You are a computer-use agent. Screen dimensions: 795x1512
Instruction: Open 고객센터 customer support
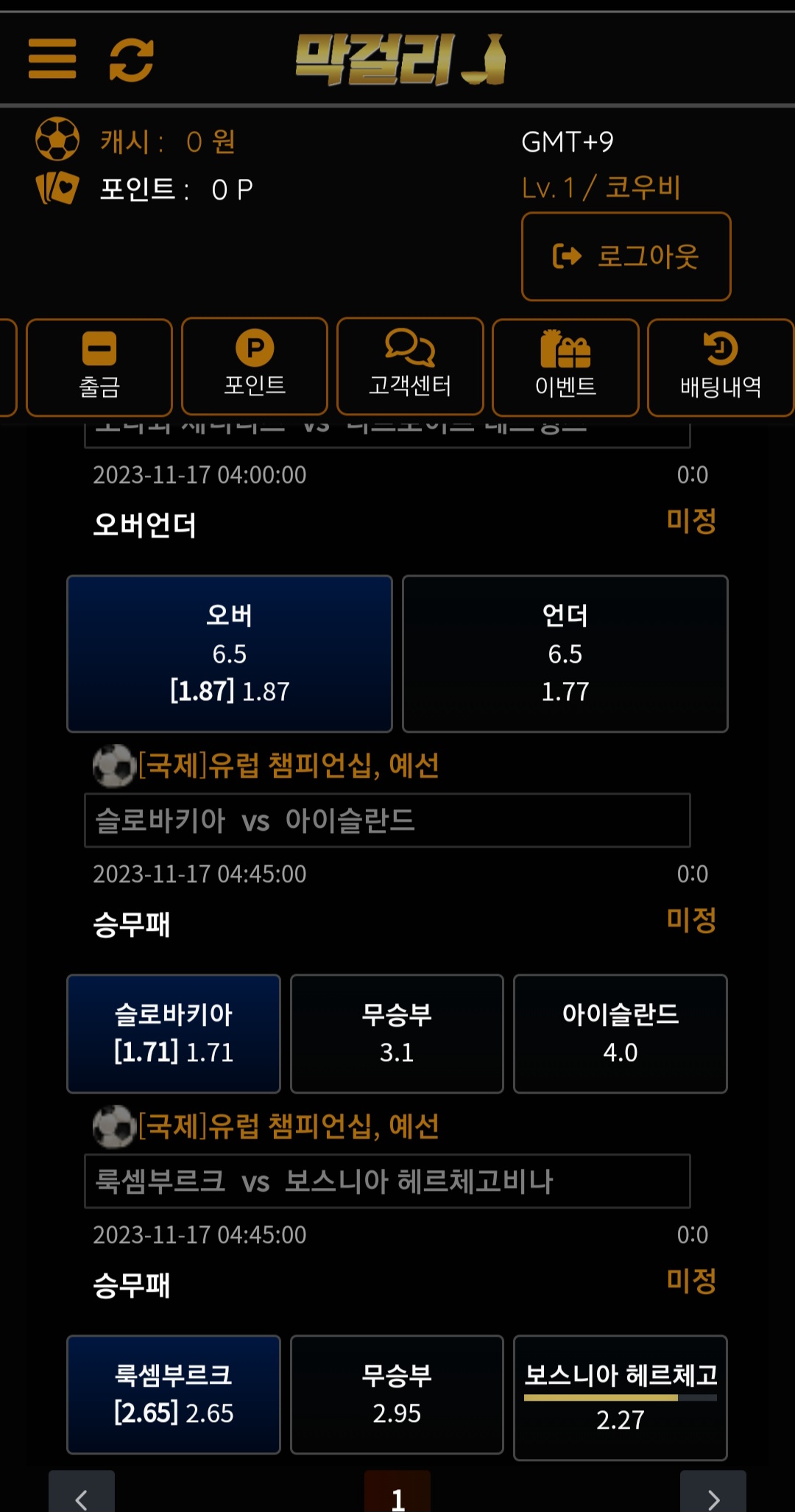click(410, 367)
